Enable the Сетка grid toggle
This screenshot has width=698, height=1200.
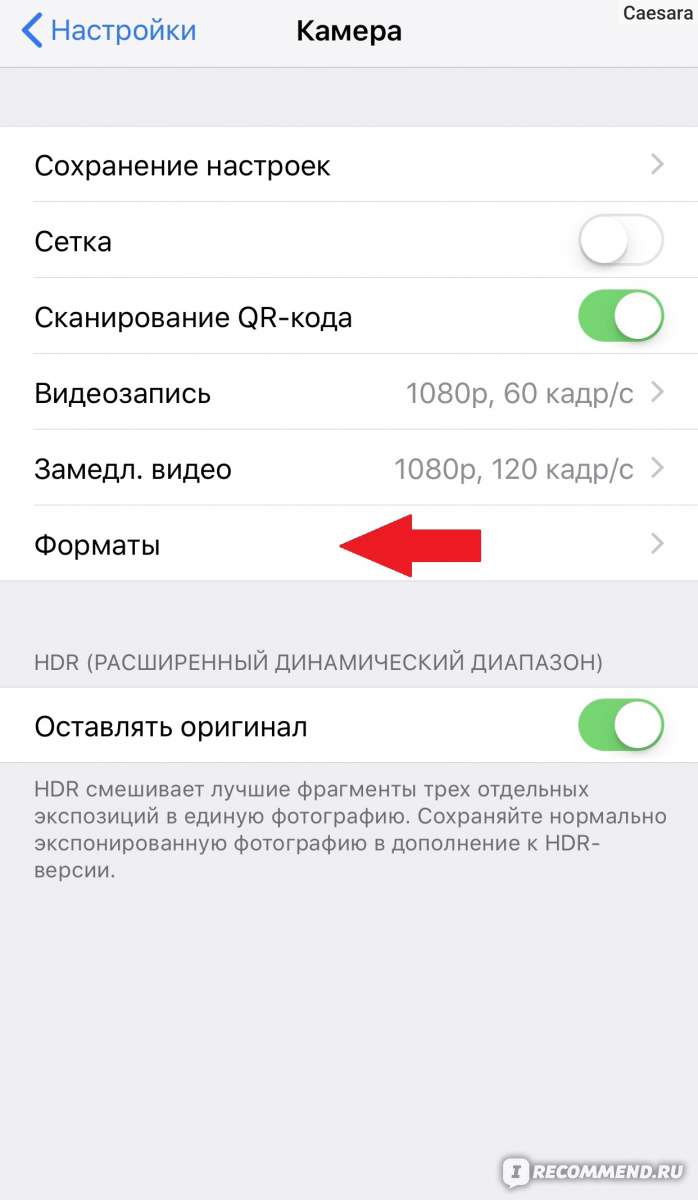620,242
